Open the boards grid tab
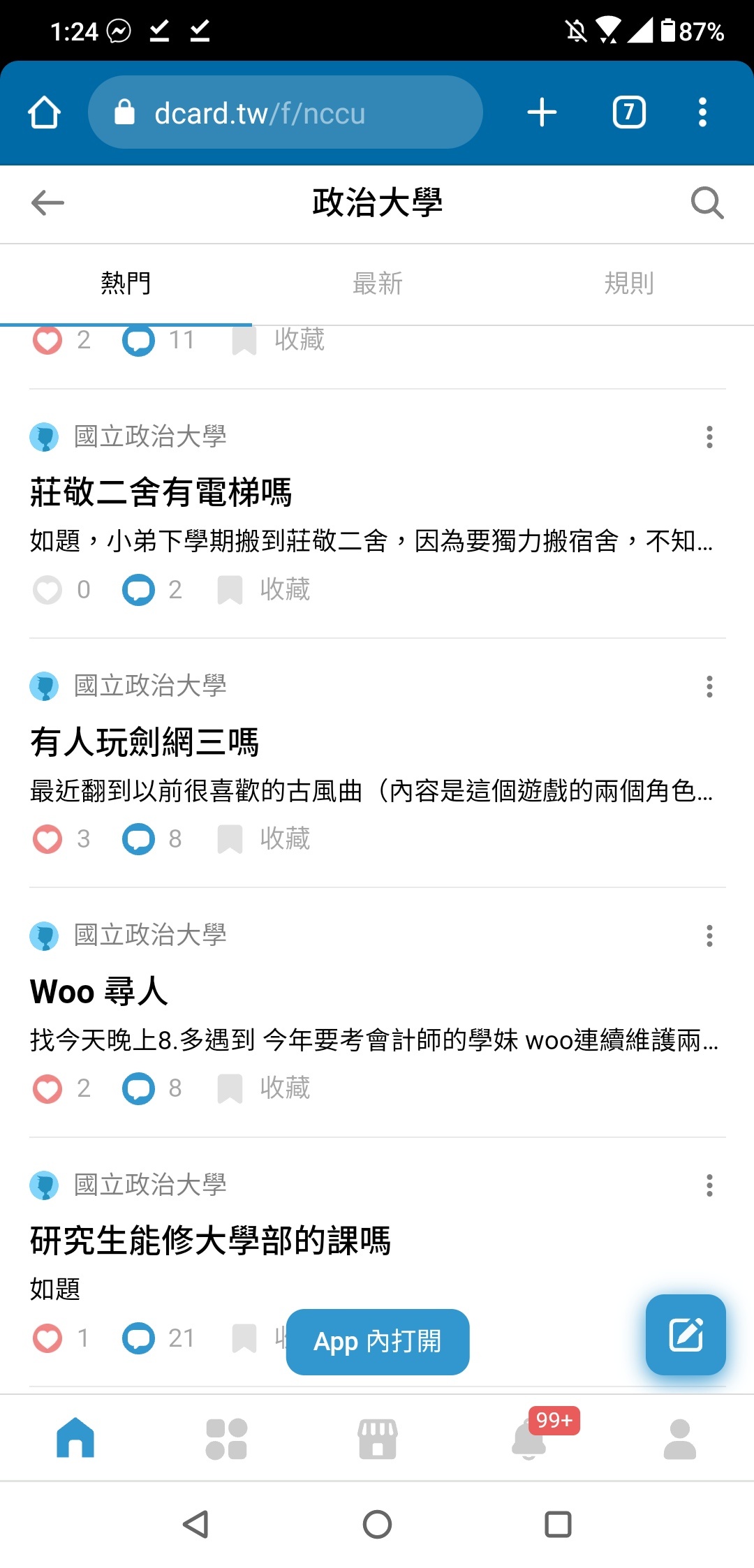The image size is (754, 1568). (x=226, y=1439)
